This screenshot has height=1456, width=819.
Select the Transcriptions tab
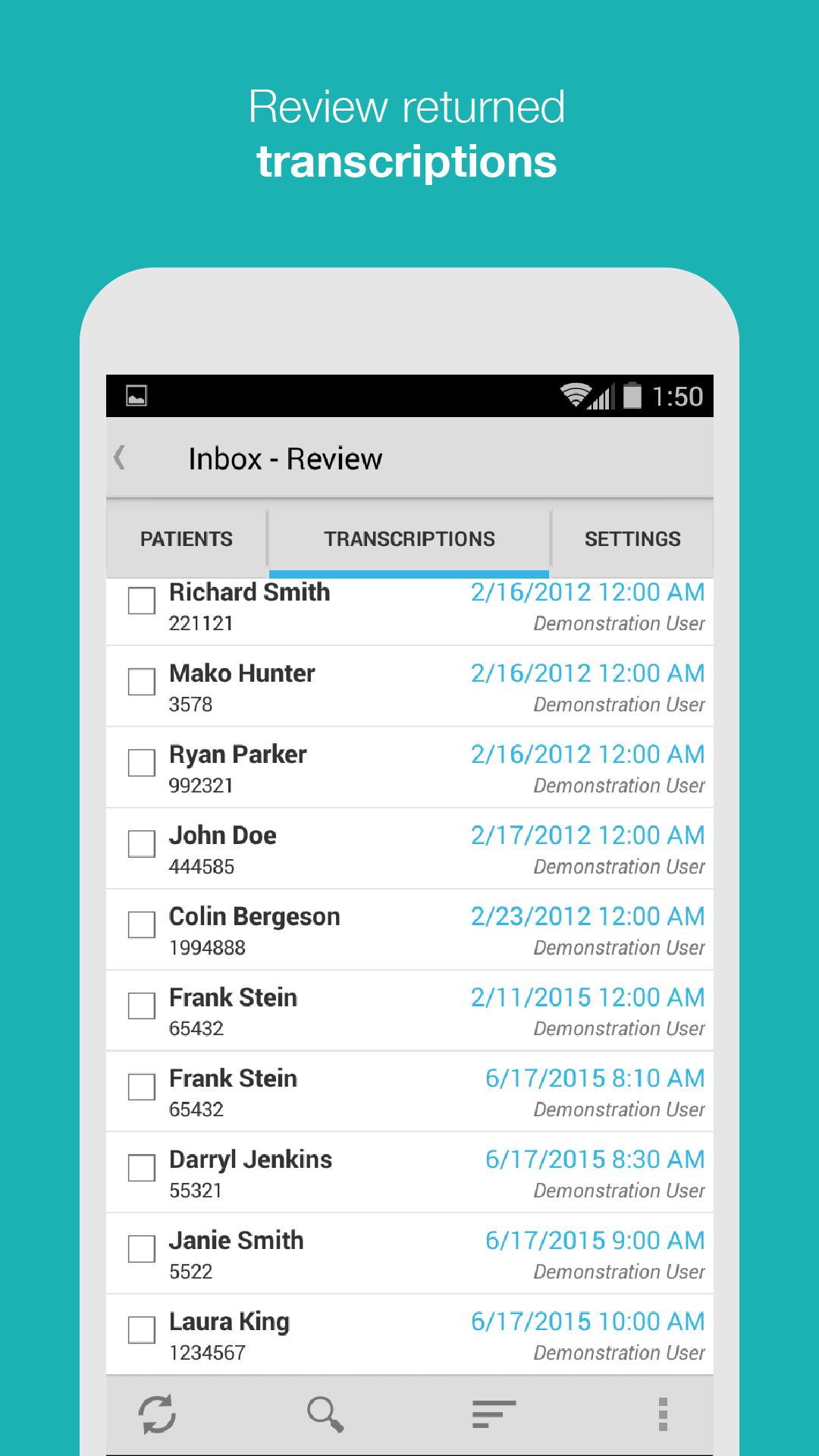click(x=409, y=539)
